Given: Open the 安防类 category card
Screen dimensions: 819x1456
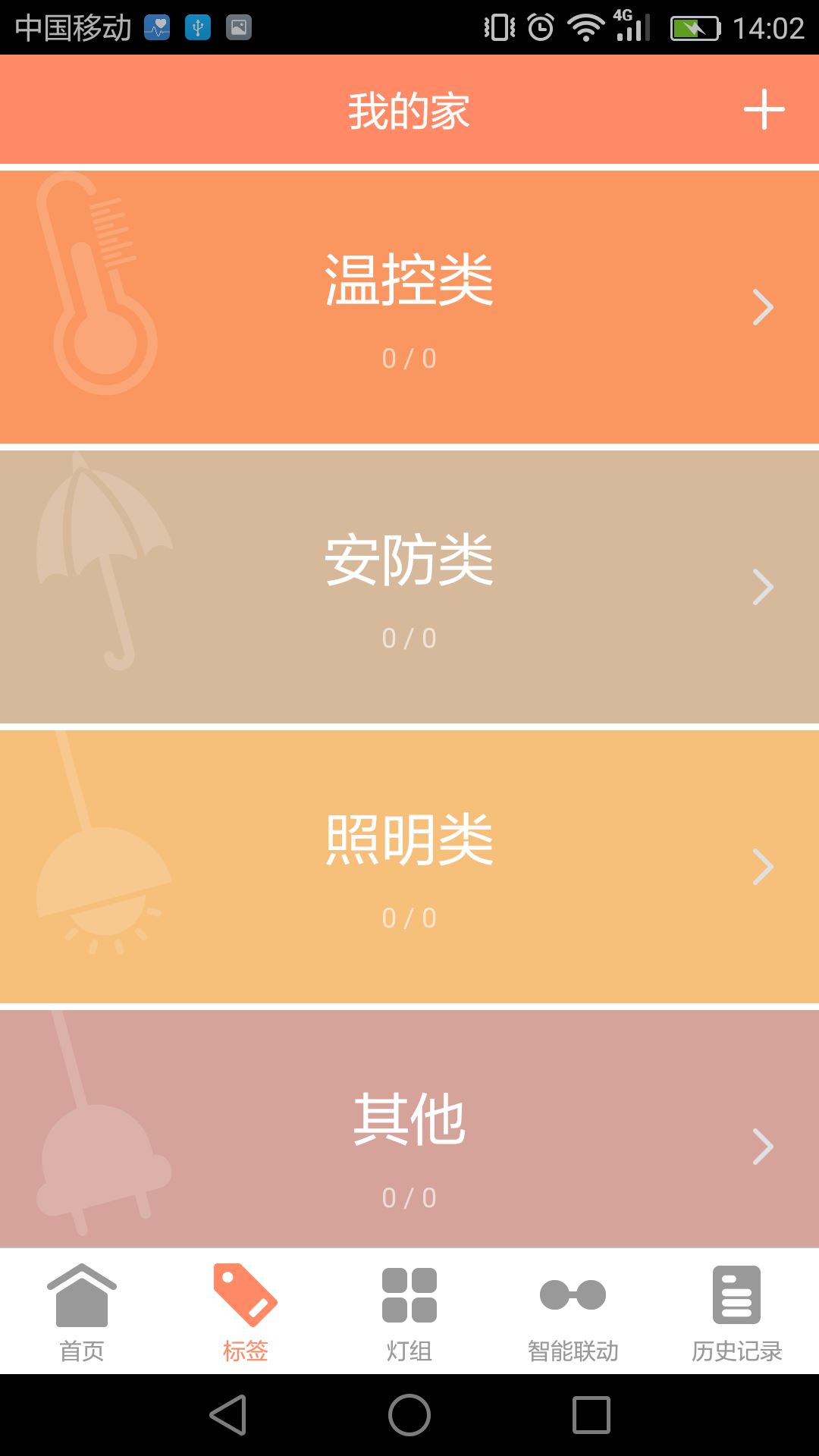Looking at the screenshot, I should (409, 587).
